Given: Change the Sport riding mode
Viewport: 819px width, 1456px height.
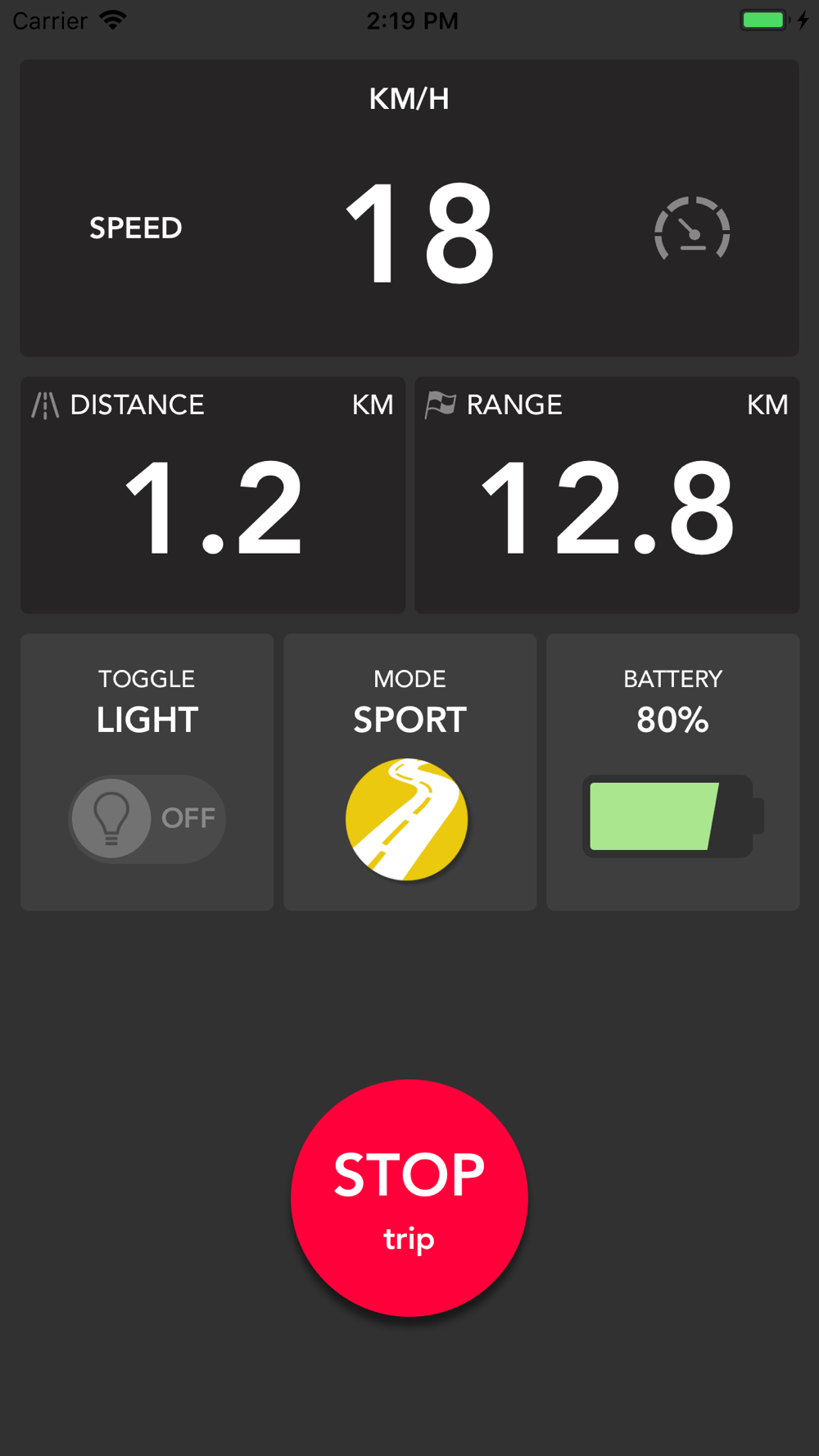Looking at the screenshot, I should [x=407, y=819].
